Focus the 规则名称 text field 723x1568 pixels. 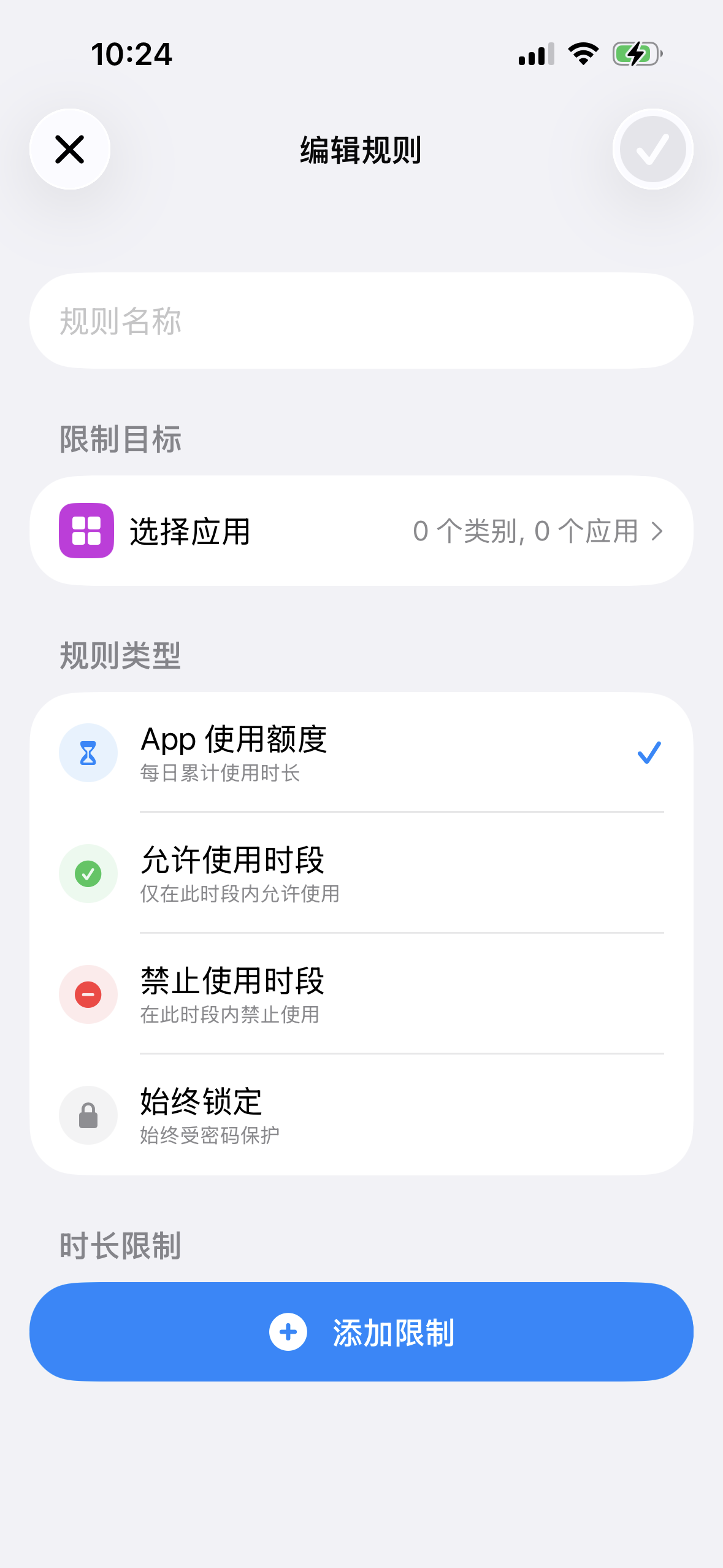coord(361,321)
